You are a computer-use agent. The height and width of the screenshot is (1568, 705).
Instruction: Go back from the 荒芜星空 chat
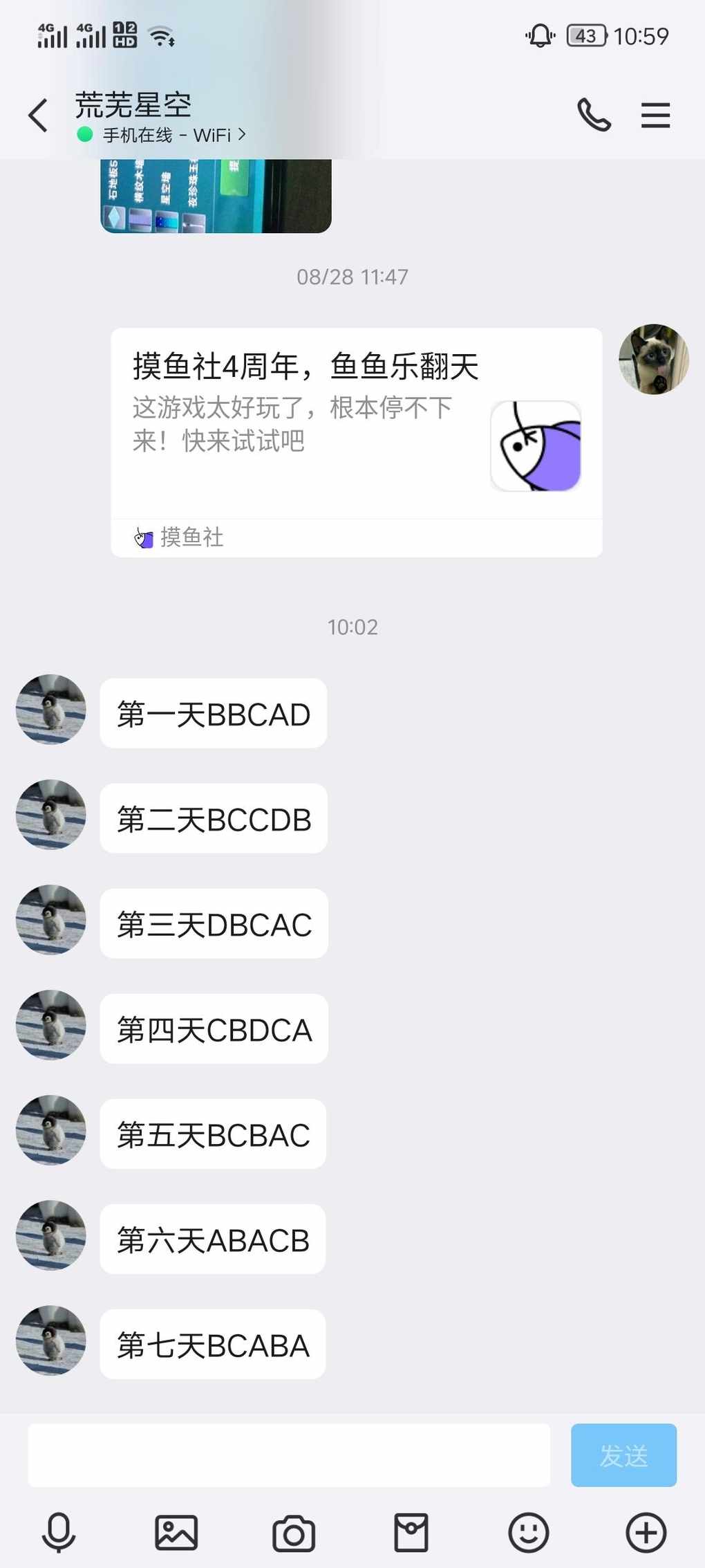coord(39,115)
